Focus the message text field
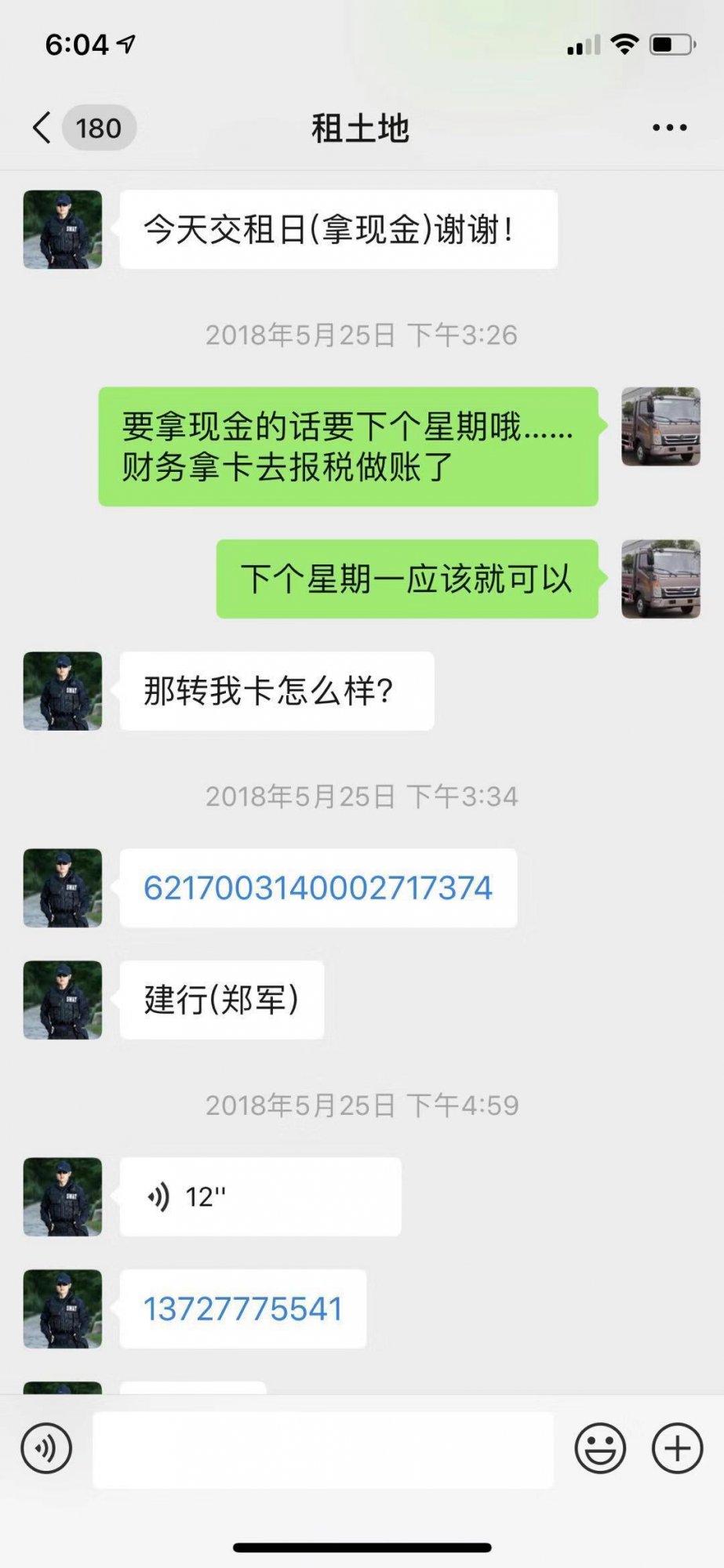 (323, 1450)
